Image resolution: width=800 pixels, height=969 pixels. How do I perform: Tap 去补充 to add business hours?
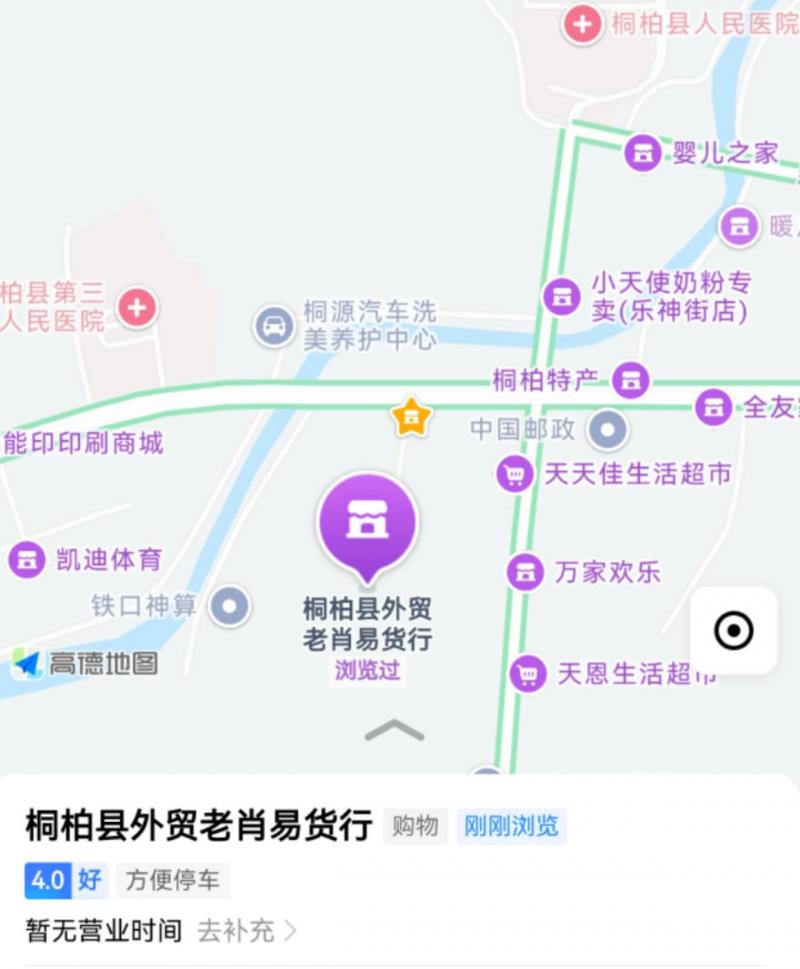click(x=246, y=931)
